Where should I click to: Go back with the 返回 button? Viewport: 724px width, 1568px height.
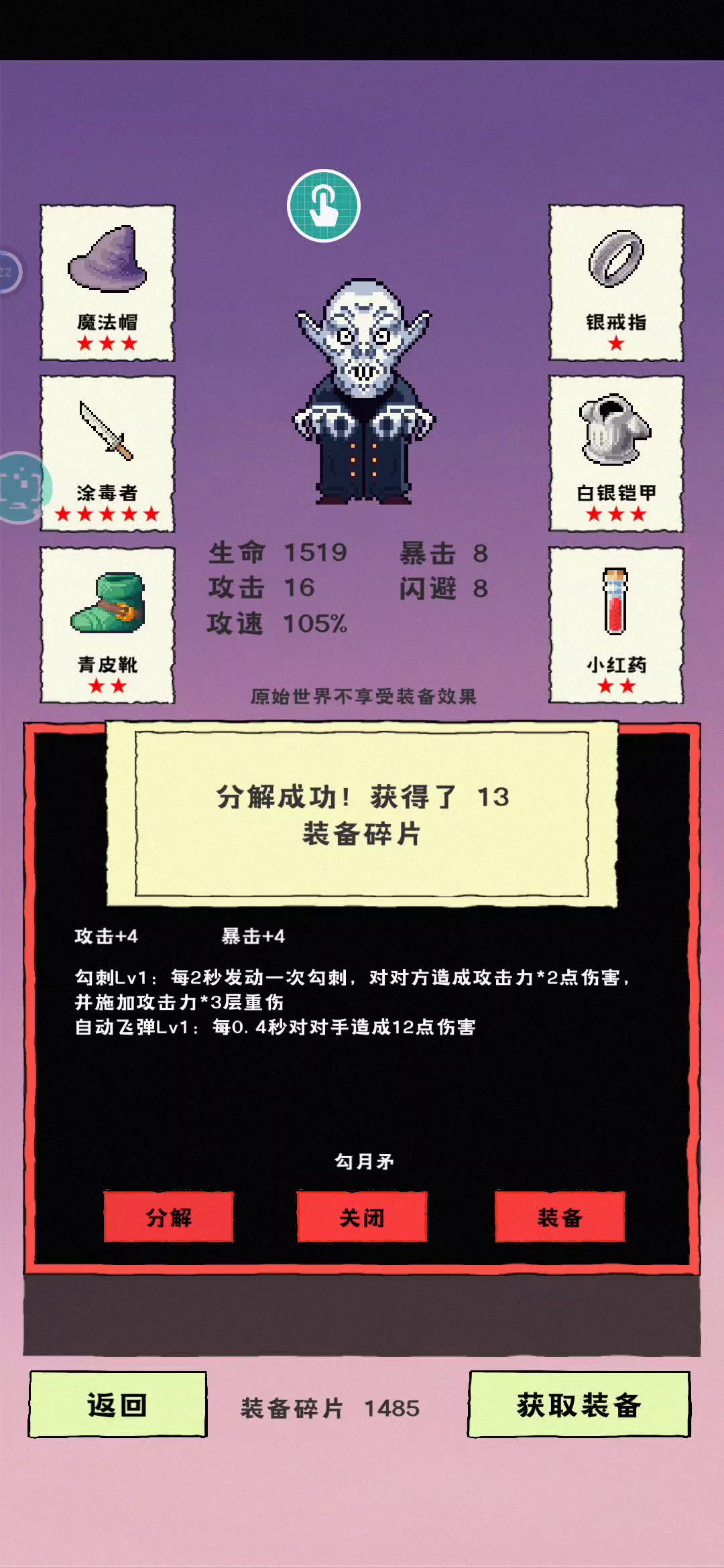pyautogui.click(x=117, y=1404)
